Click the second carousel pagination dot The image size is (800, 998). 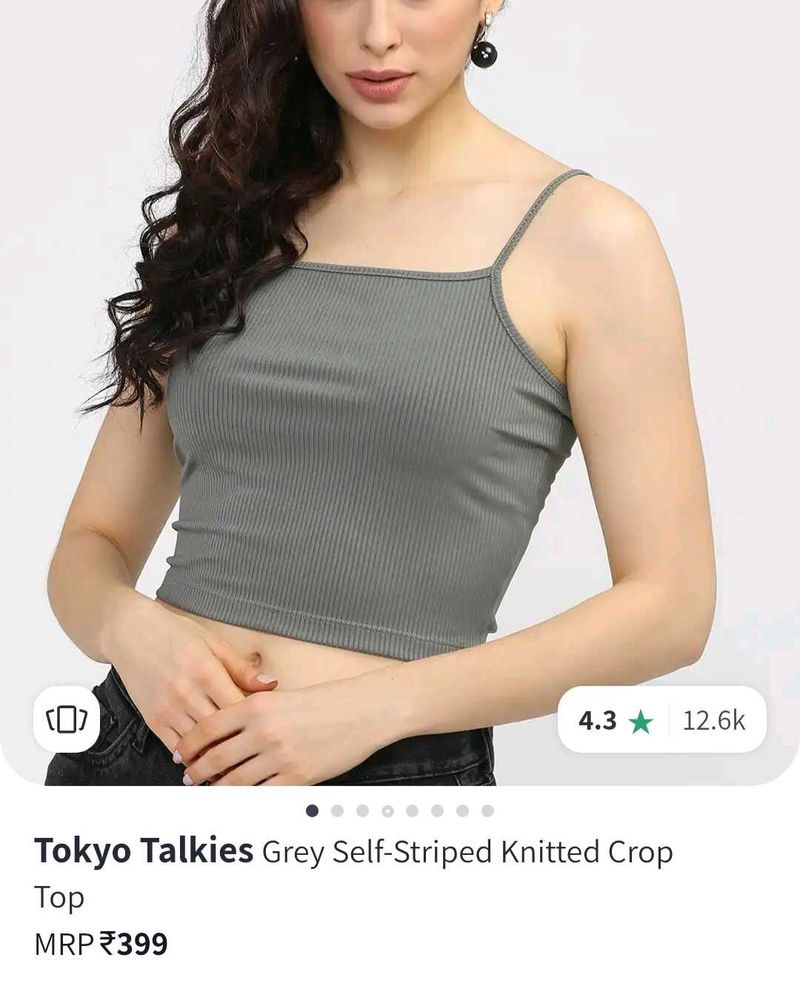click(337, 810)
